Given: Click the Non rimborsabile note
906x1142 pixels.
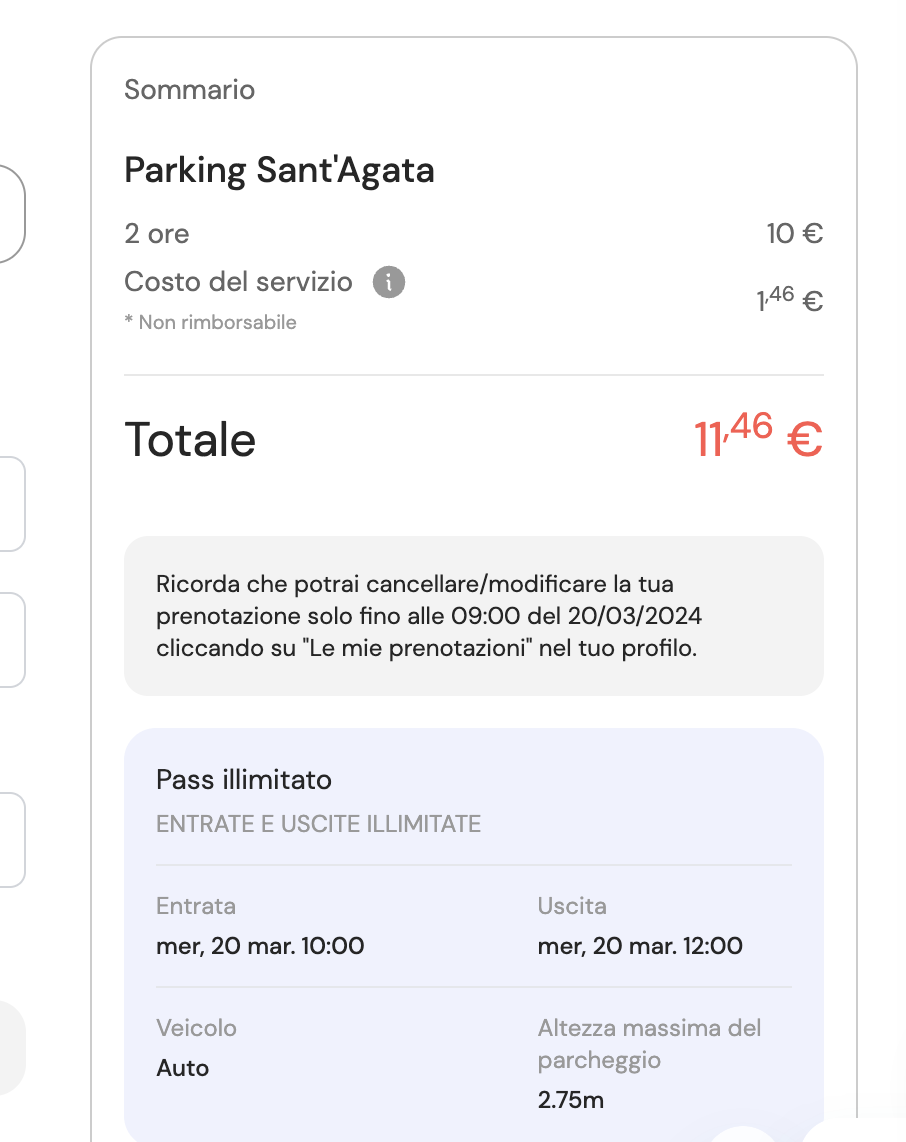Looking at the screenshot, I should click(x=210, y=322).
